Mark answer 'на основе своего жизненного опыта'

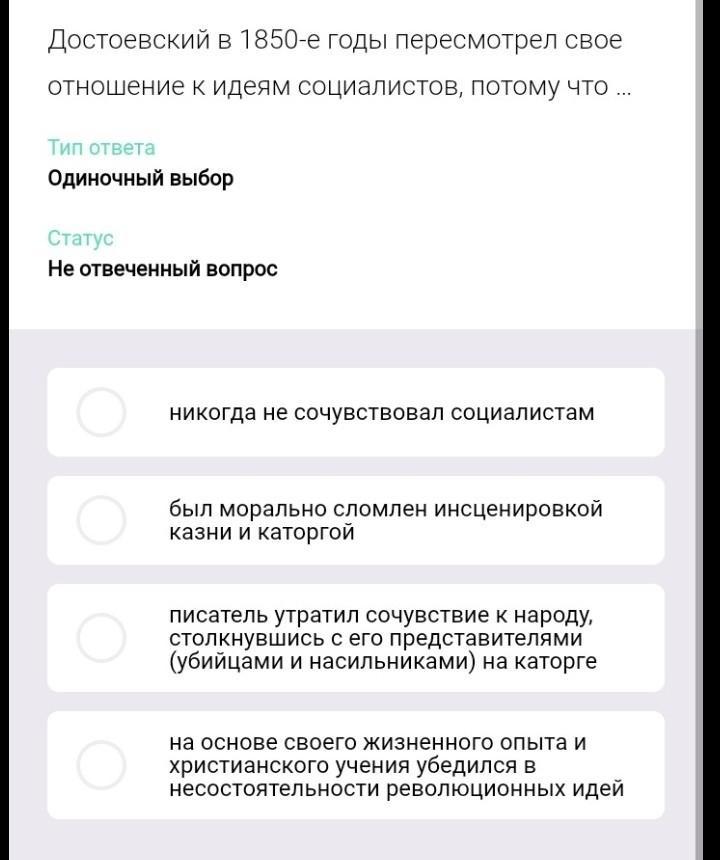[x=101, y=765]
